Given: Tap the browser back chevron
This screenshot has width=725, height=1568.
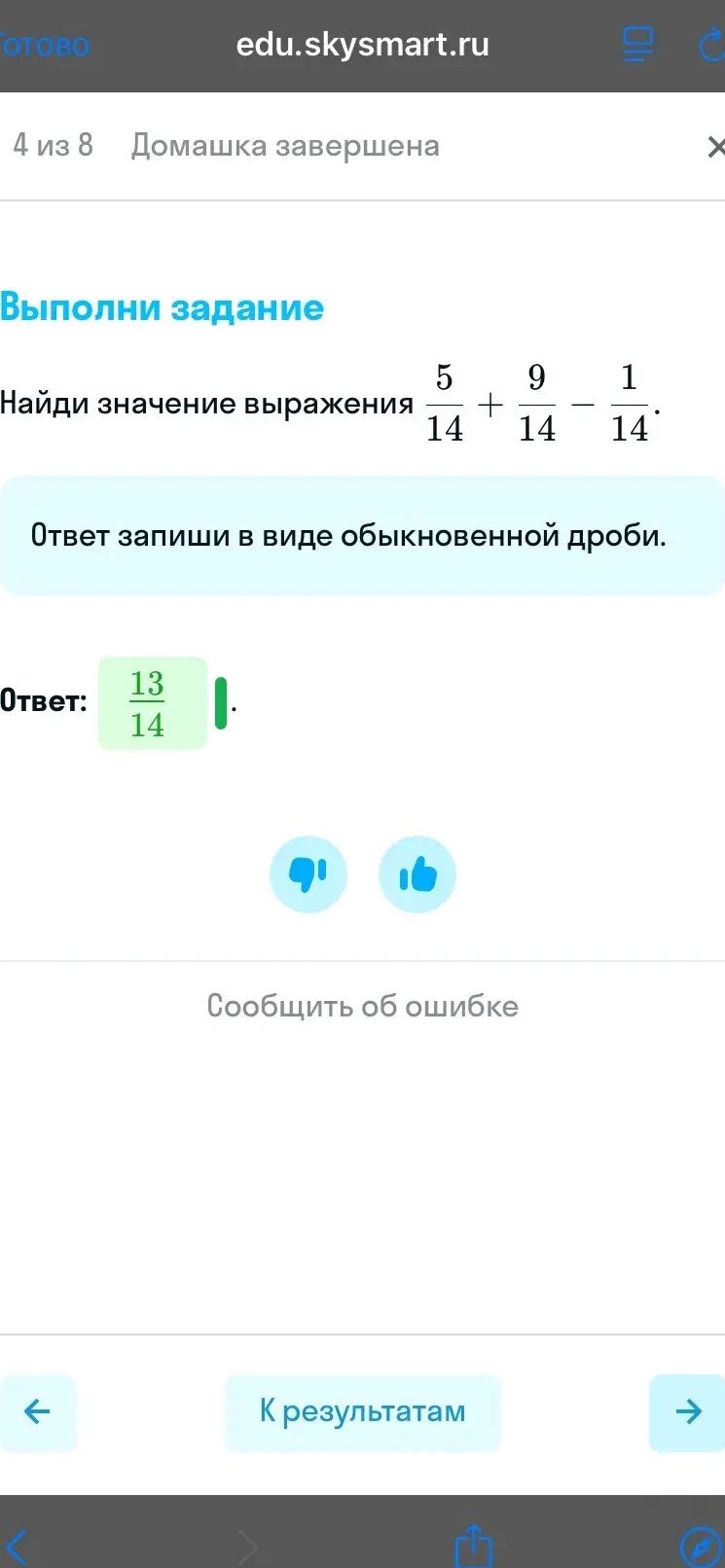Looking at the screenshot, I should 18,1546.
